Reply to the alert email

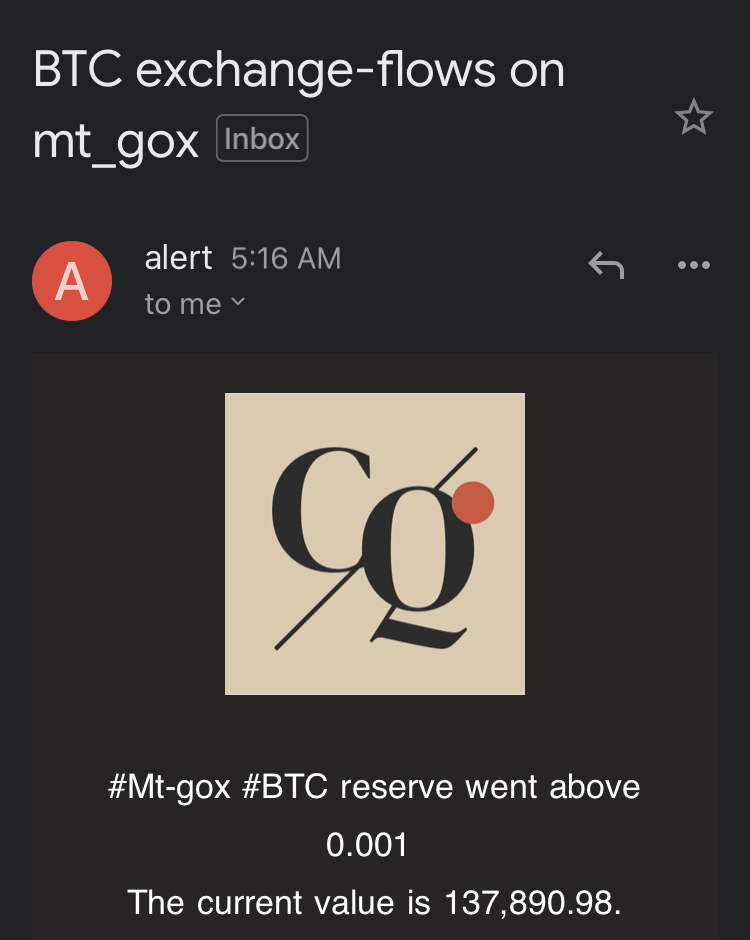[x=606, y=265]
